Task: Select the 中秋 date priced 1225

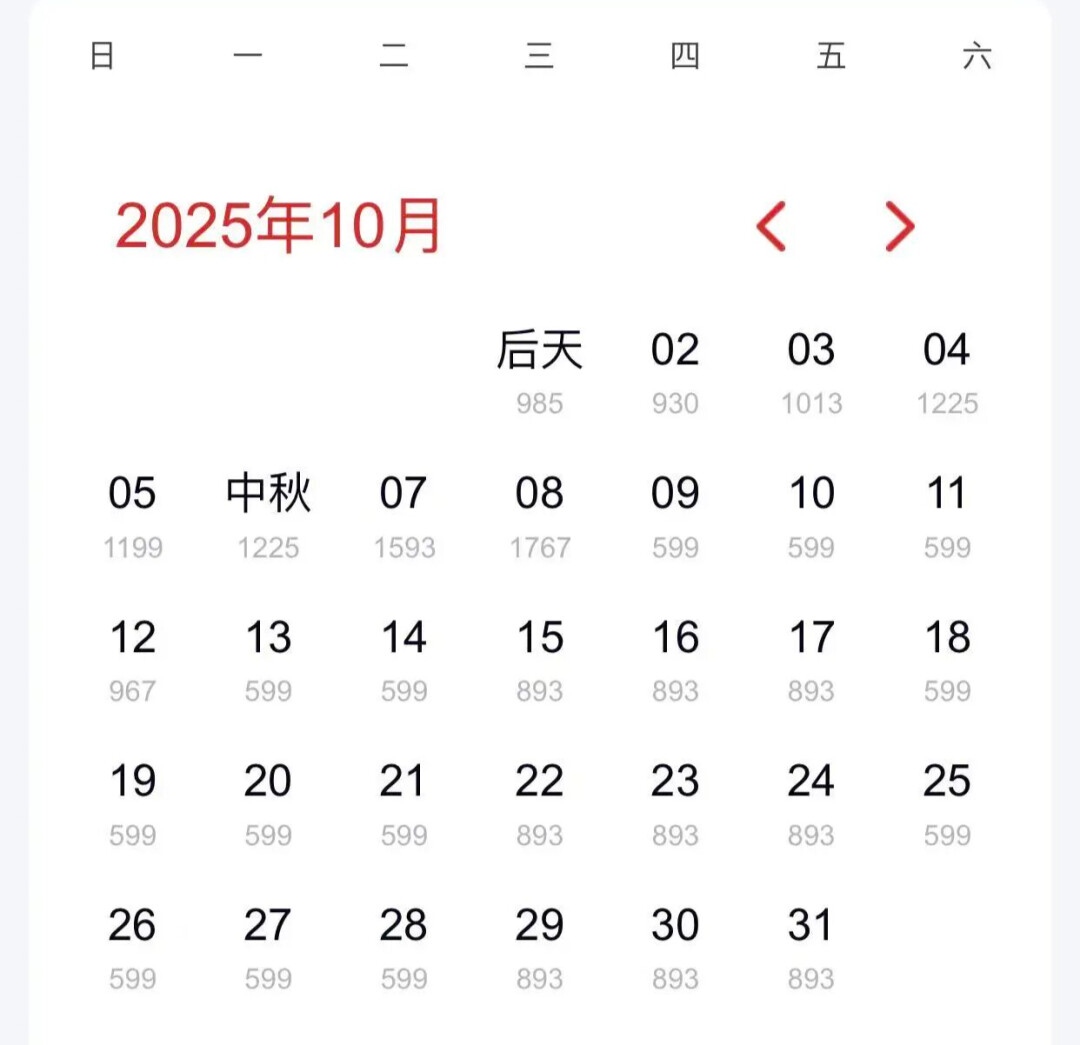Action: click(268, 514)
